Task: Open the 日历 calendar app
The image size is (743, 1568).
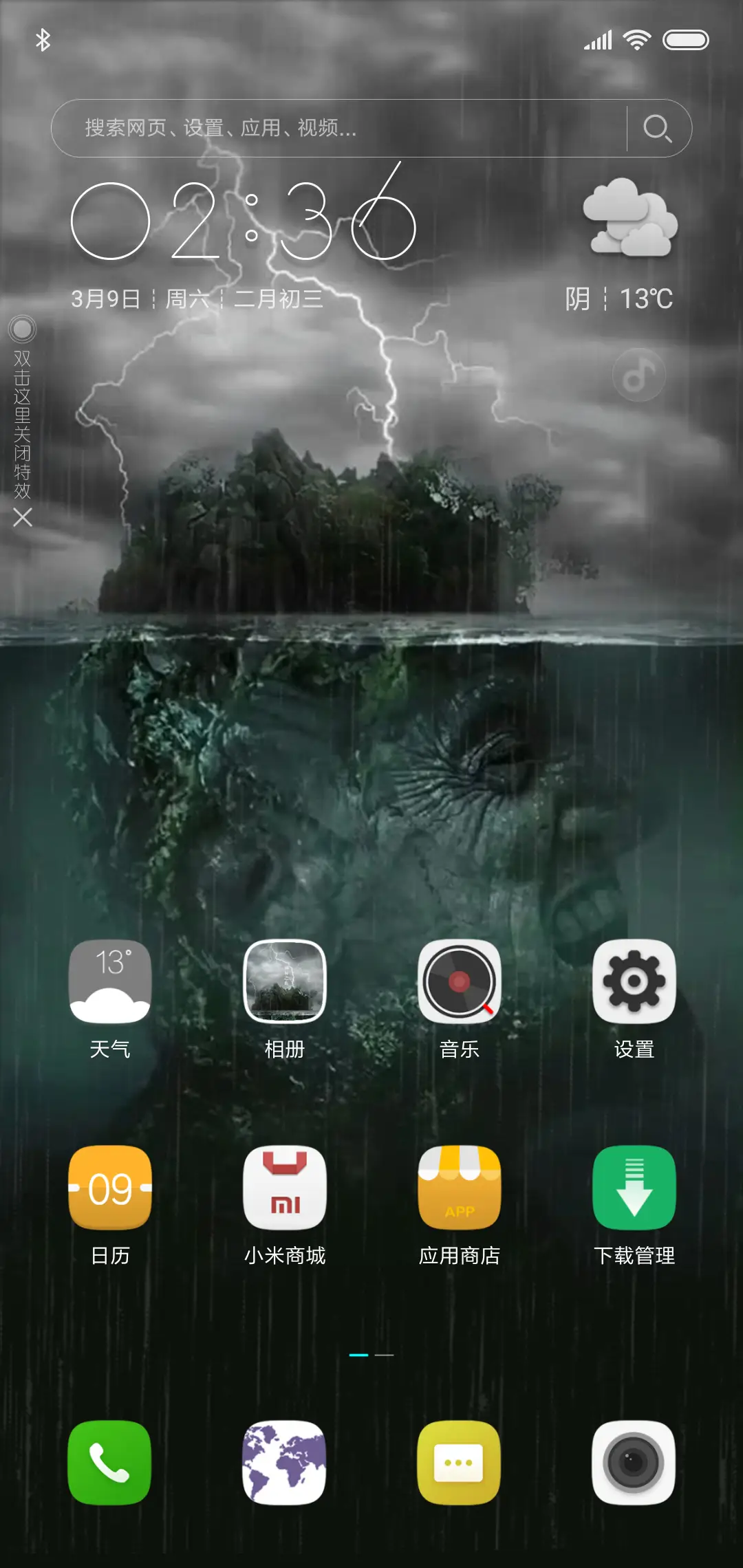Action: click(110, 1188)
